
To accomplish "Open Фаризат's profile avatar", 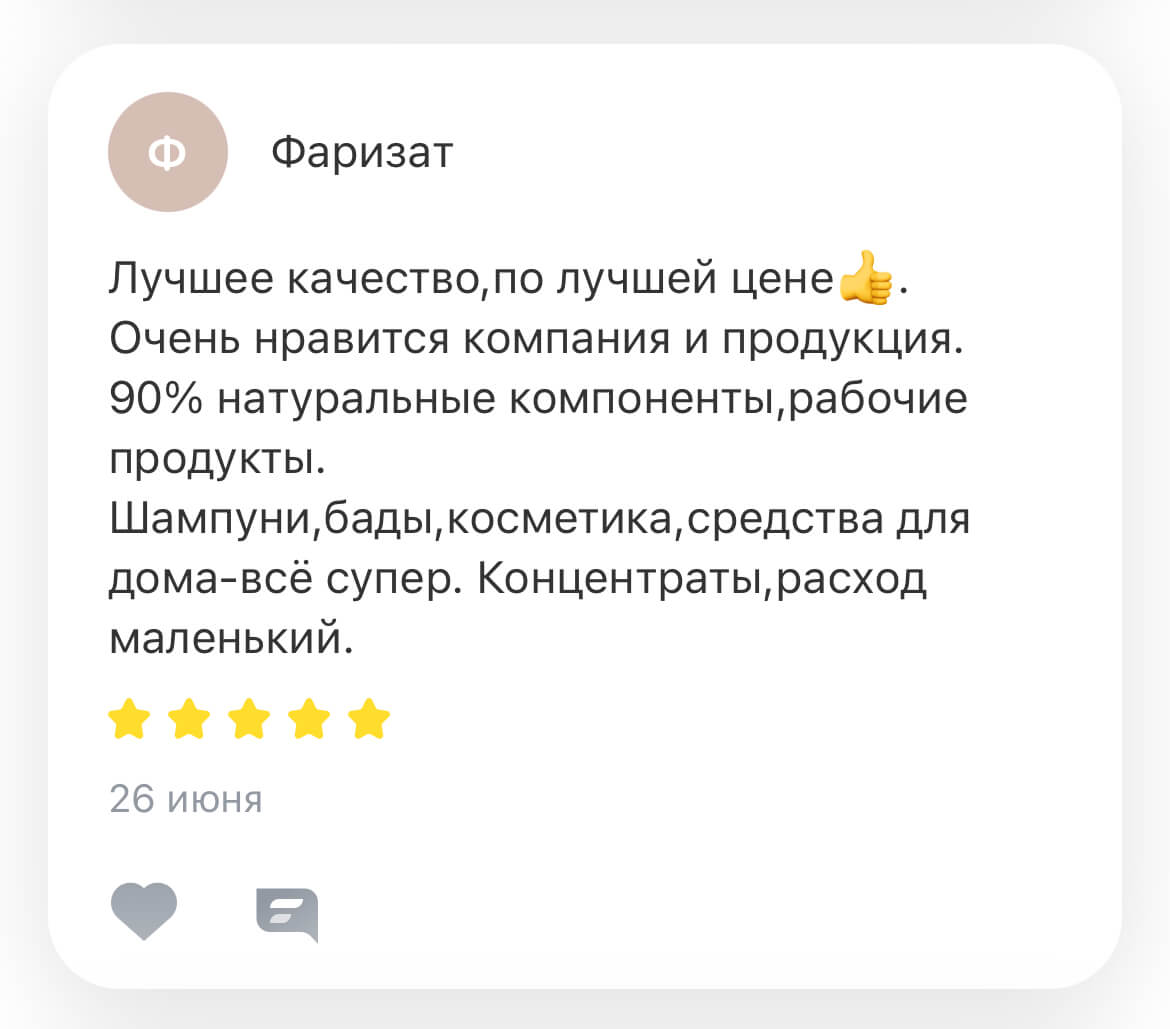I will click(168, 152).
